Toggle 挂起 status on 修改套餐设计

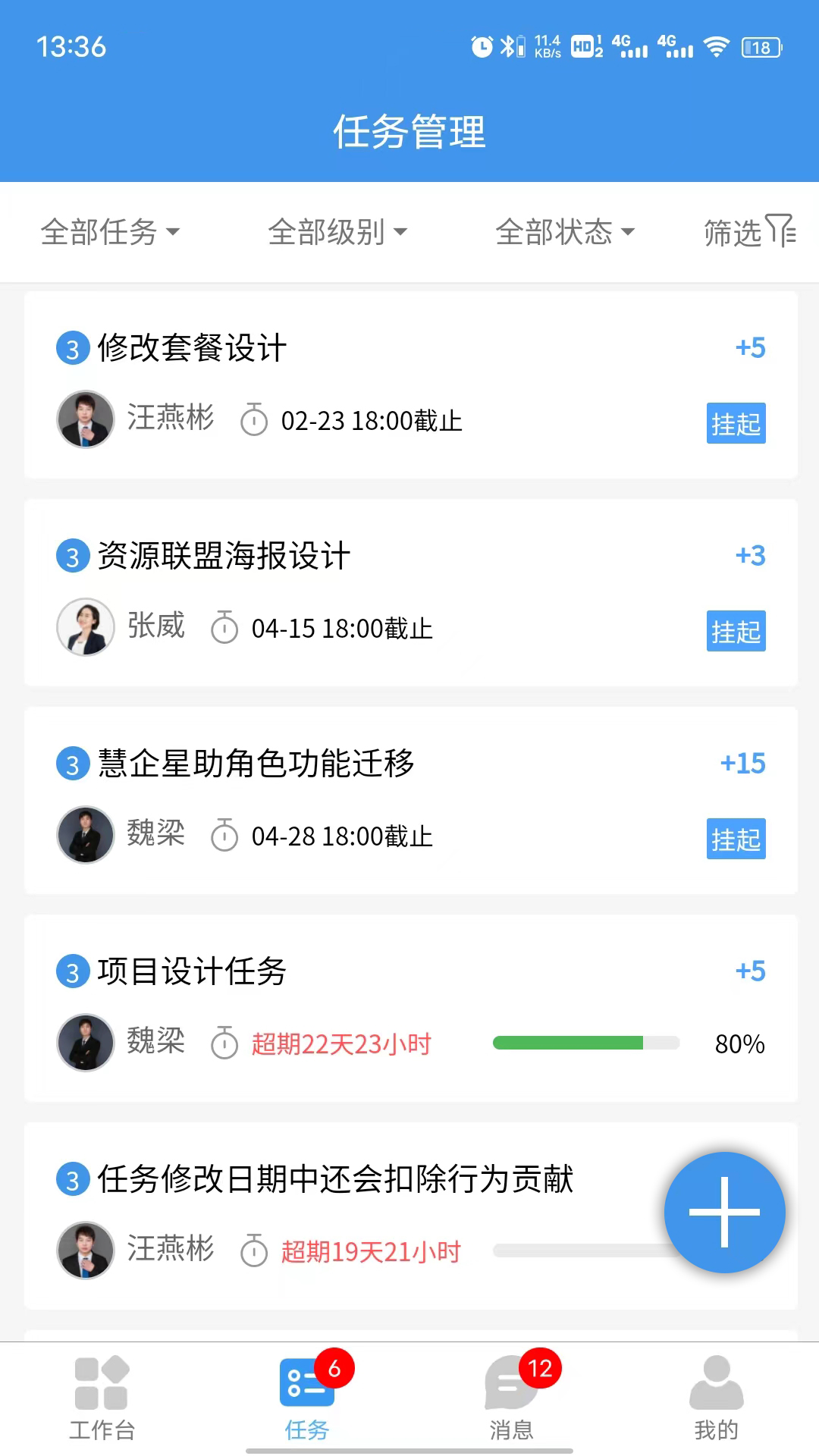pos(735,425)
